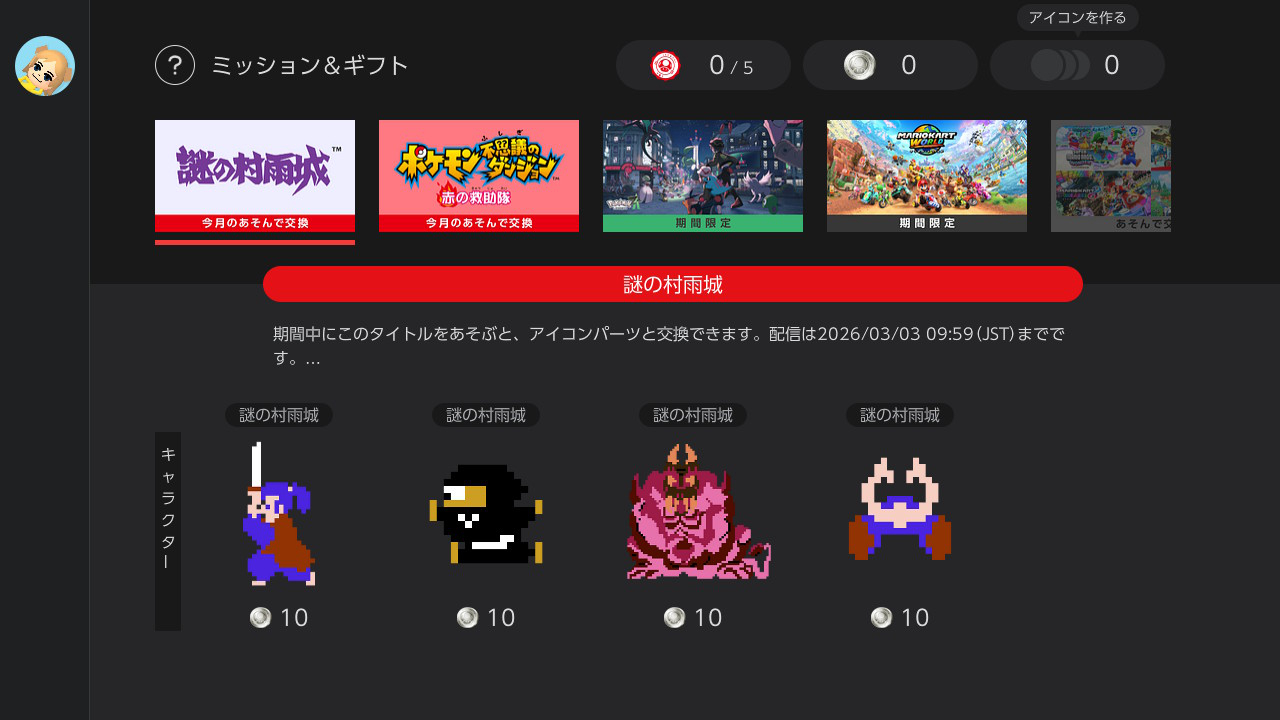Open the Mario Kart World 期間限定 banner
The width and height of the screenshot is (1280, 720).
coord(927,176)
